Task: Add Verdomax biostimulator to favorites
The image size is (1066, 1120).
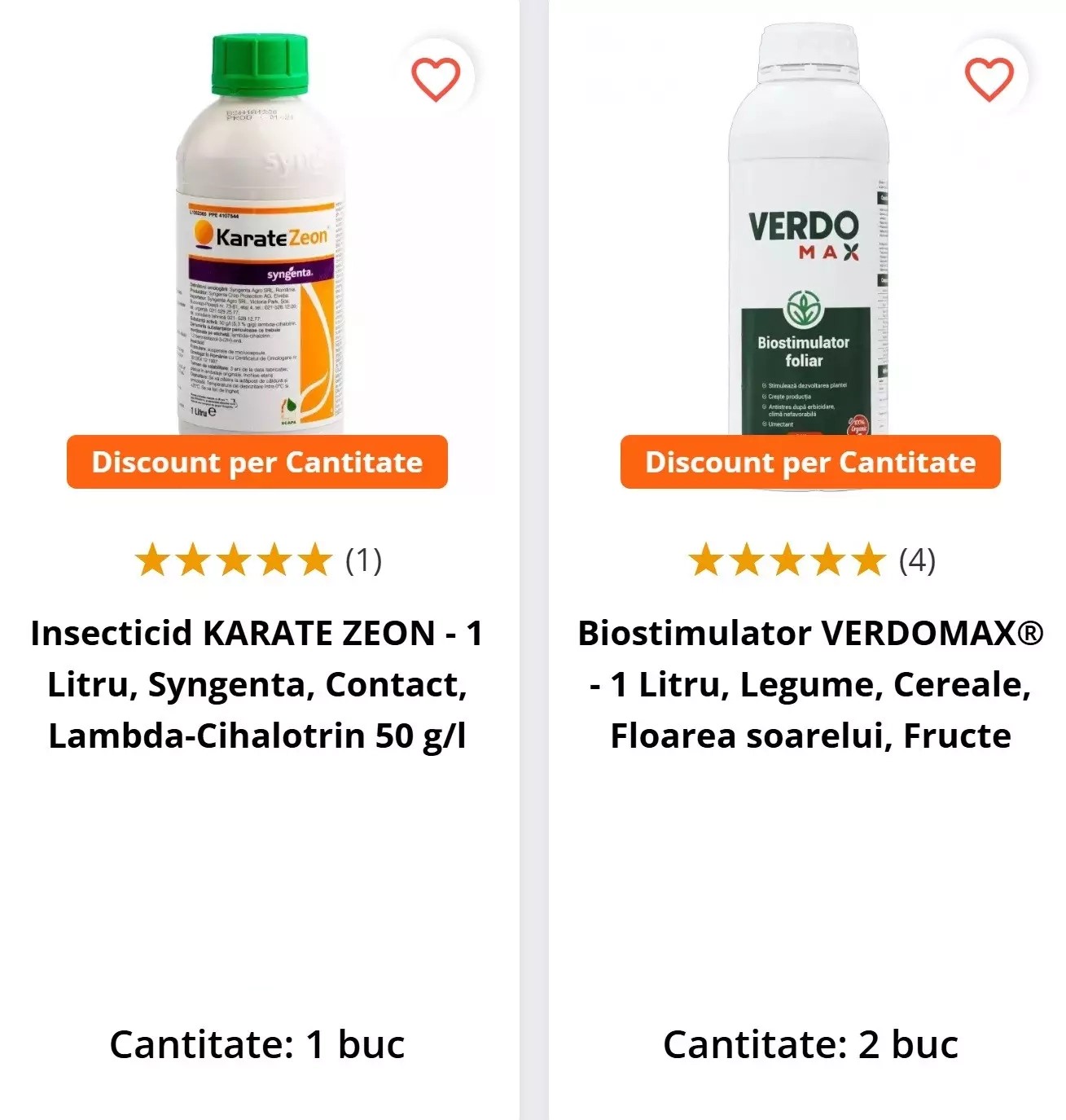Action: [x=989, y=79]
